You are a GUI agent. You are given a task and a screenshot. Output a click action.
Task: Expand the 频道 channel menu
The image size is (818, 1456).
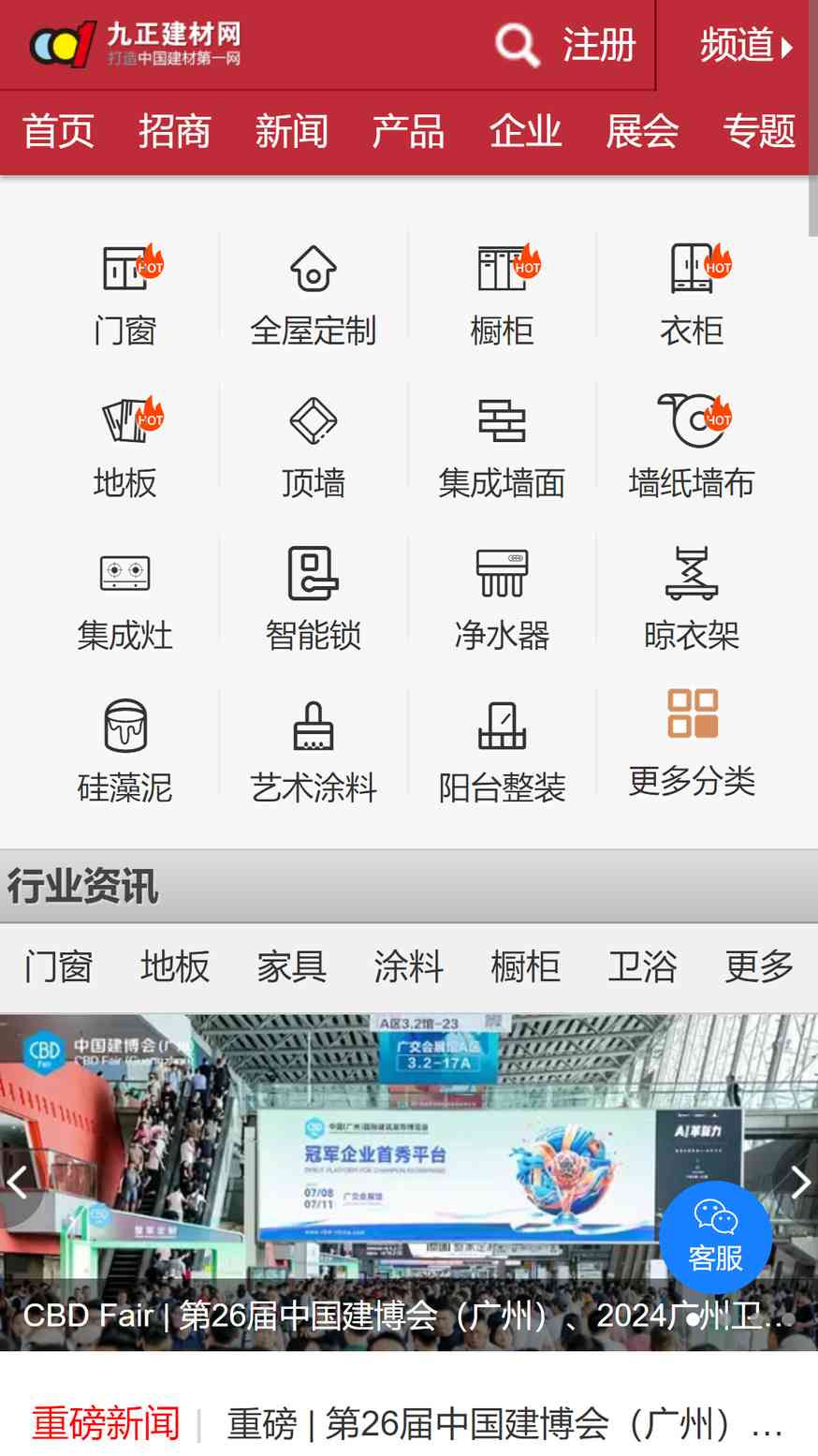click(x=745, y=45)
